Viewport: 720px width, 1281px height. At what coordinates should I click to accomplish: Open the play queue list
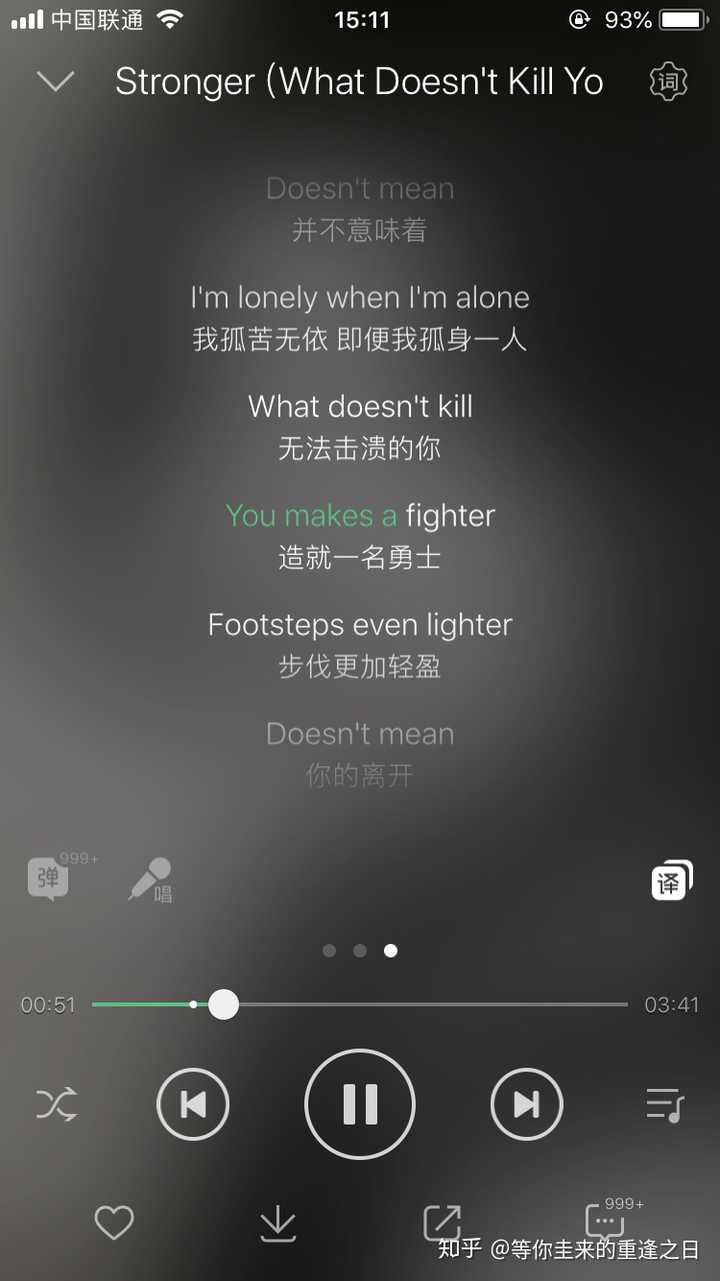pos(664,1104)
